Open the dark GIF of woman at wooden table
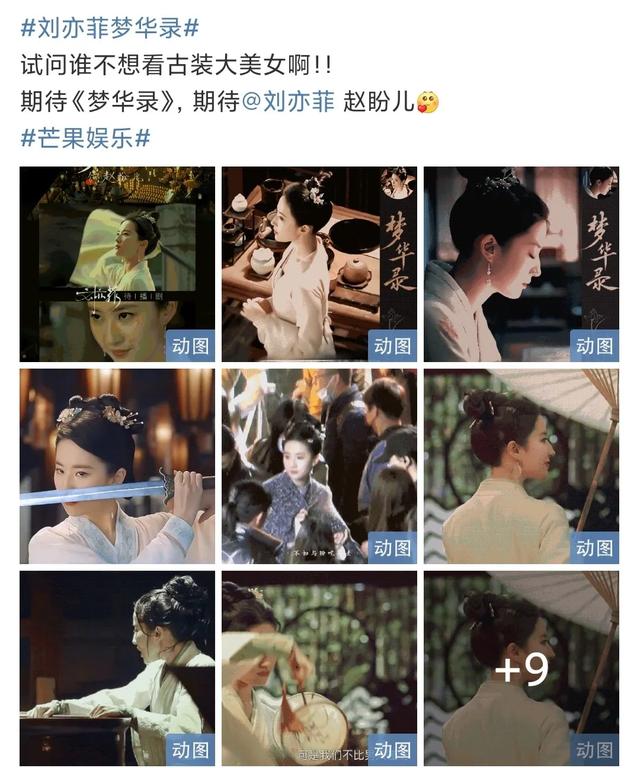 117,668
